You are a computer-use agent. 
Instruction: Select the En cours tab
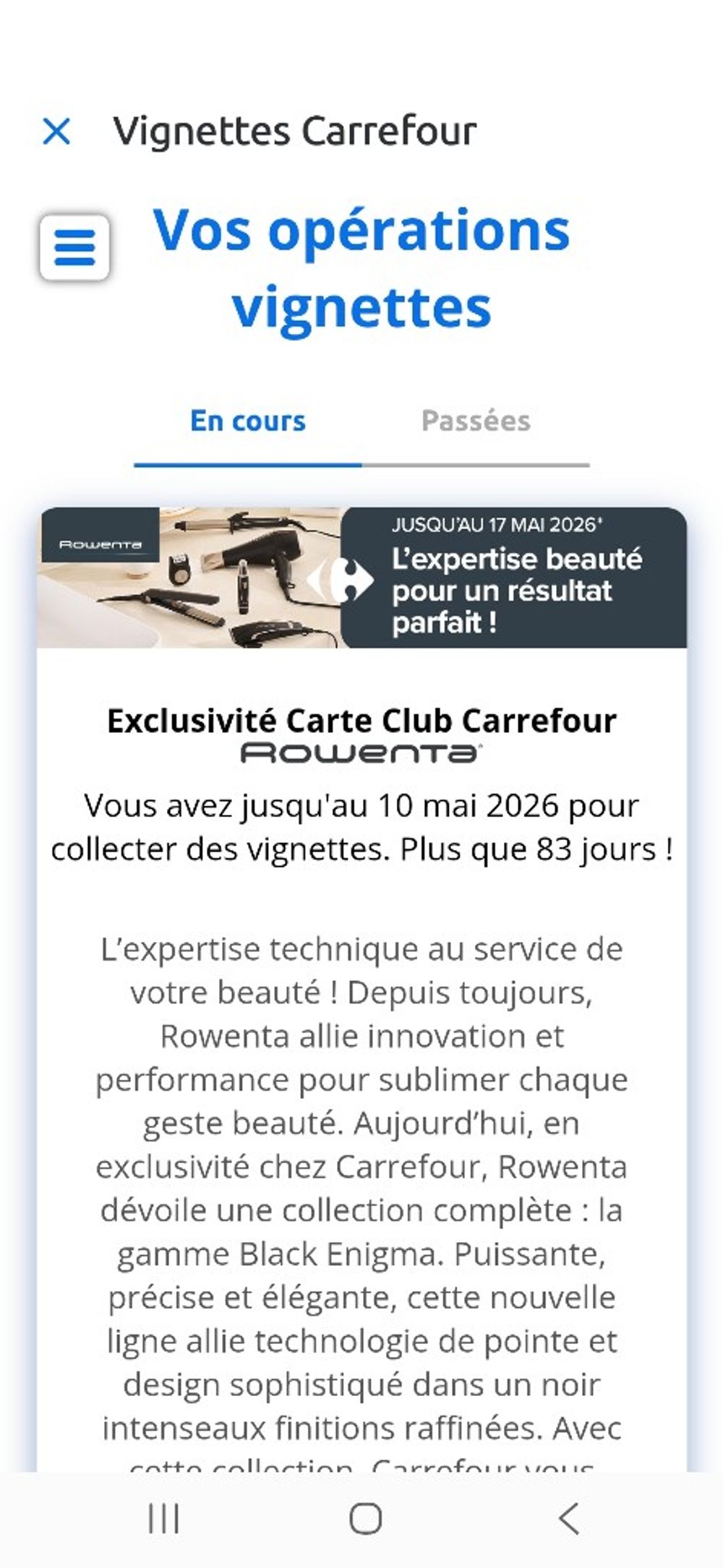point(248,421)
